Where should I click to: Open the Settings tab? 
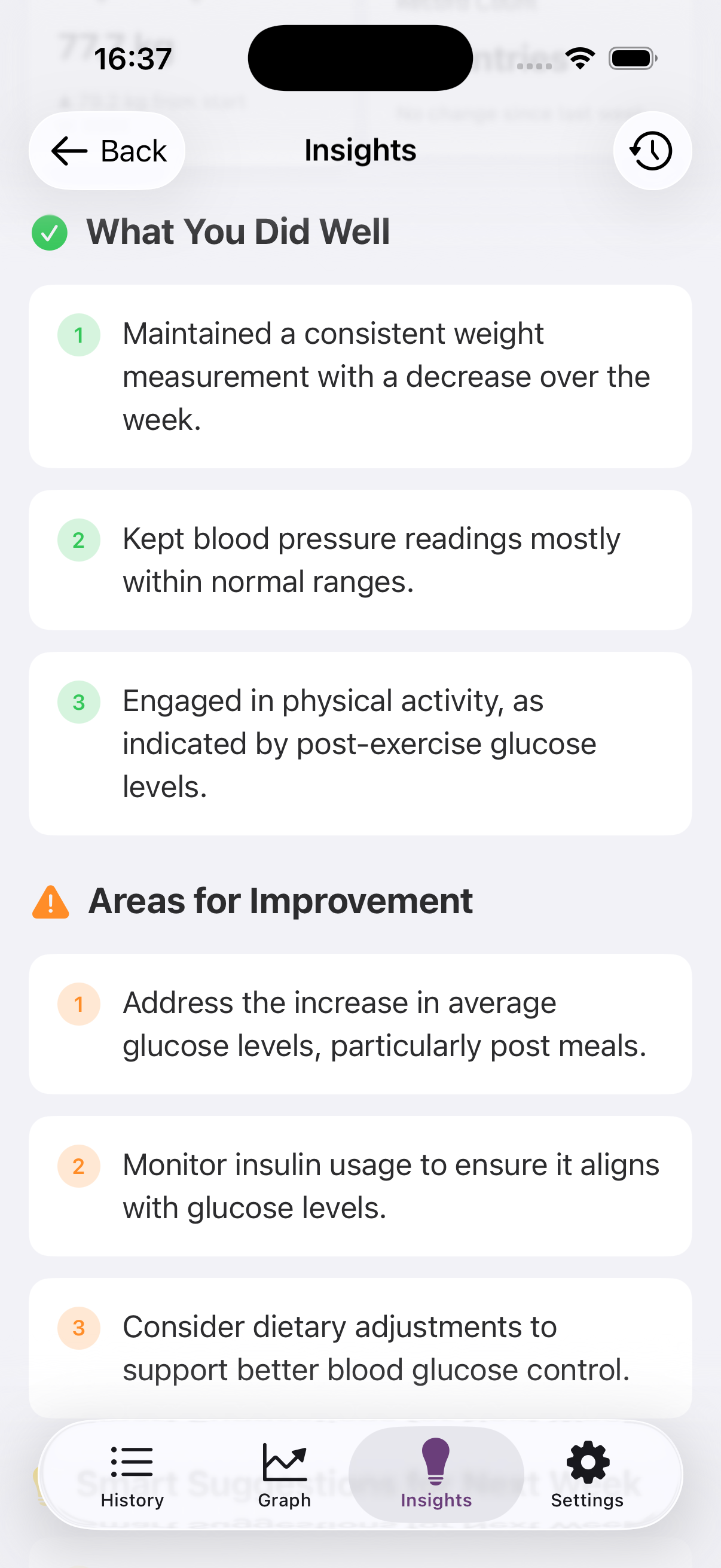coord(586,1474)
